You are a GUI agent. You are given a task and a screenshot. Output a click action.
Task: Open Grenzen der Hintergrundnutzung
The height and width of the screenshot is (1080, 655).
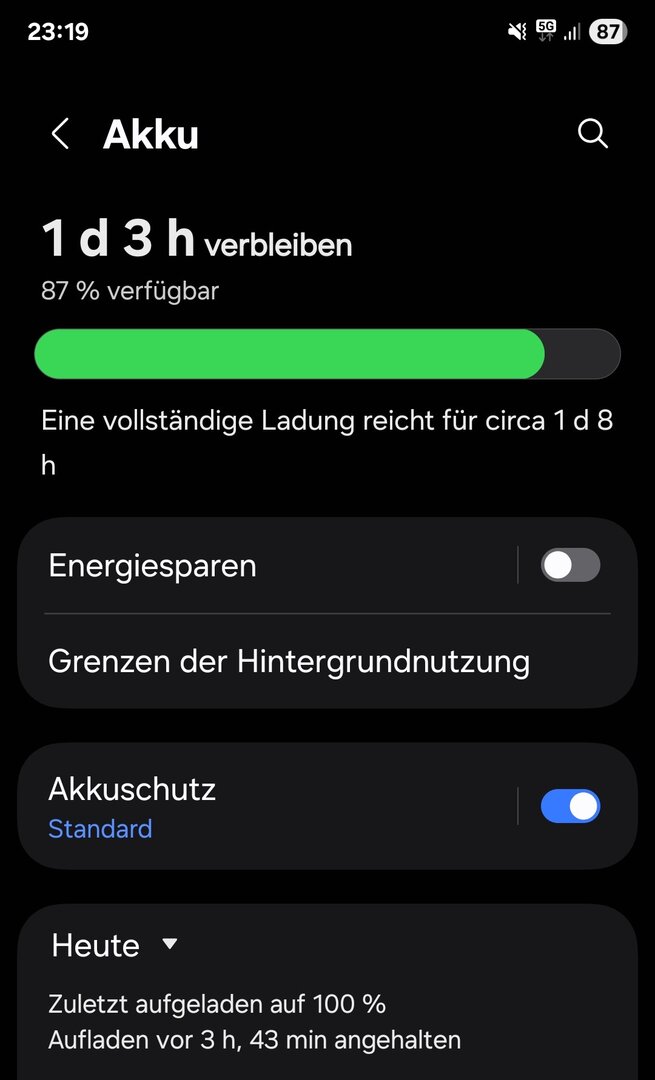click(x=289, y=661)
